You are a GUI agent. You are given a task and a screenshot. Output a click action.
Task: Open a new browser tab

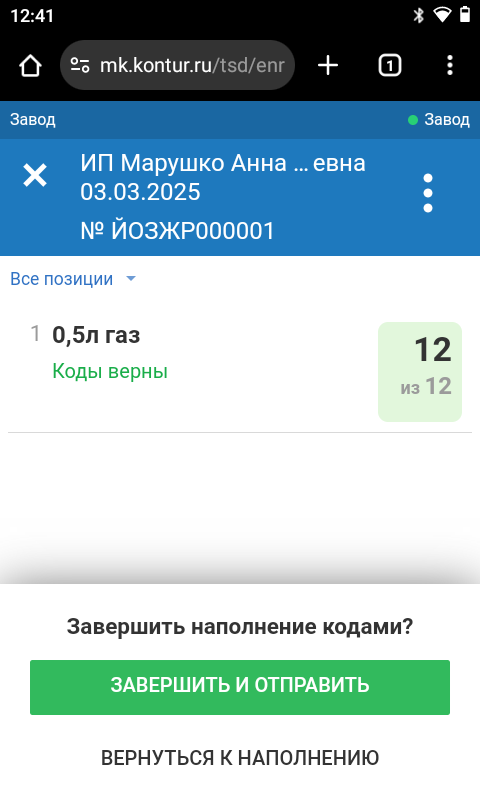(328, 65)
